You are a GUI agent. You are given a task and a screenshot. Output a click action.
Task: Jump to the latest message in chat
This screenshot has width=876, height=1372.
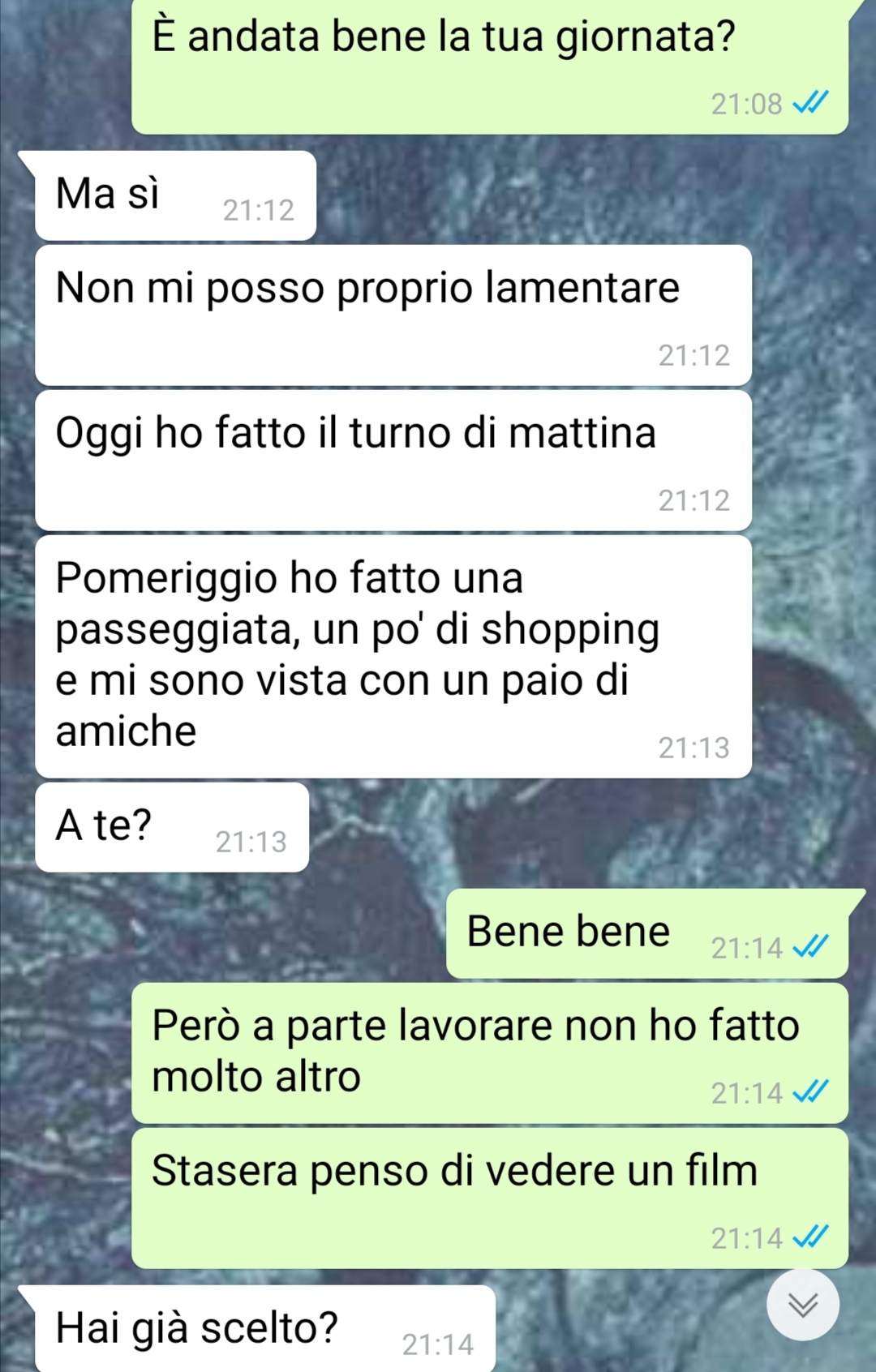click(x=802, y=1305)
